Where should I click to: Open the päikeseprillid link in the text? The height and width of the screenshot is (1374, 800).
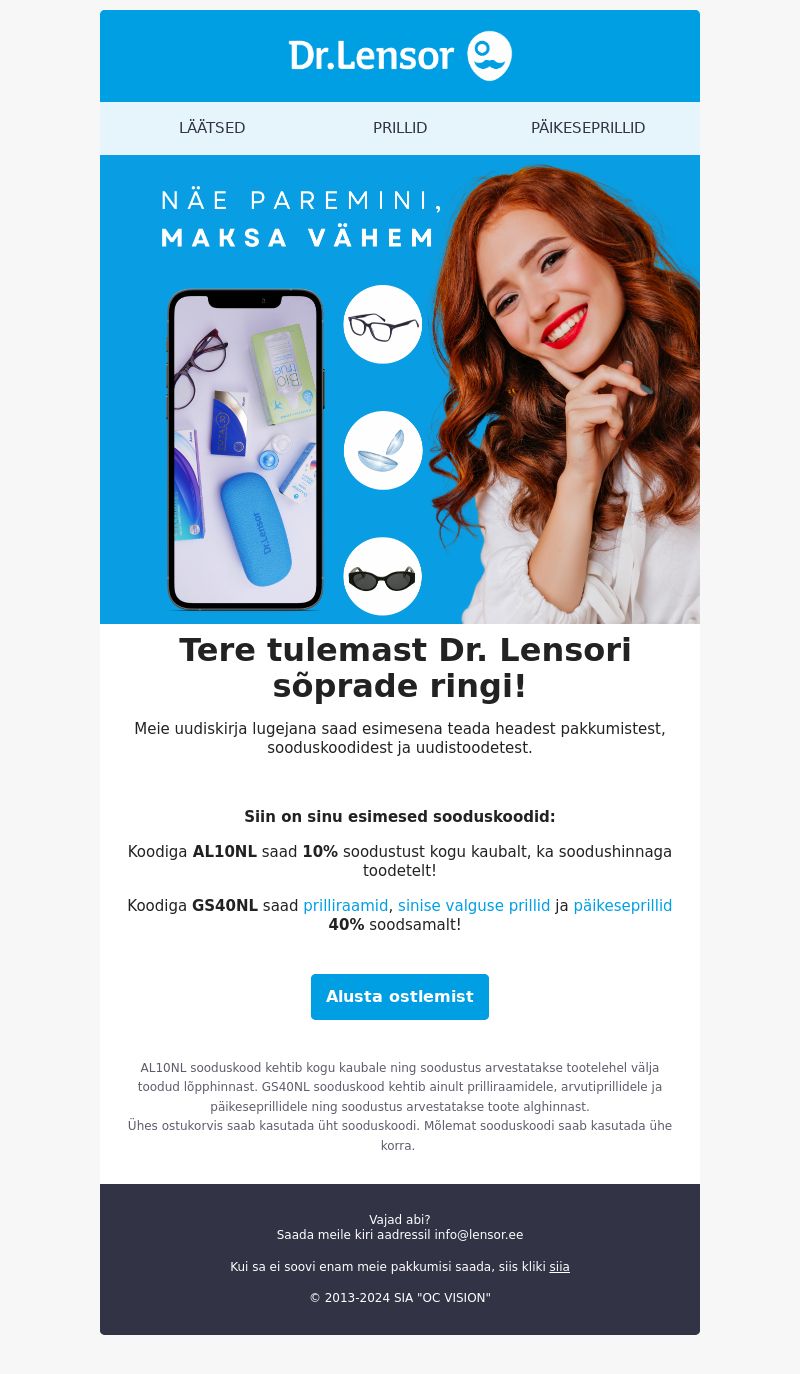point(623,906)
